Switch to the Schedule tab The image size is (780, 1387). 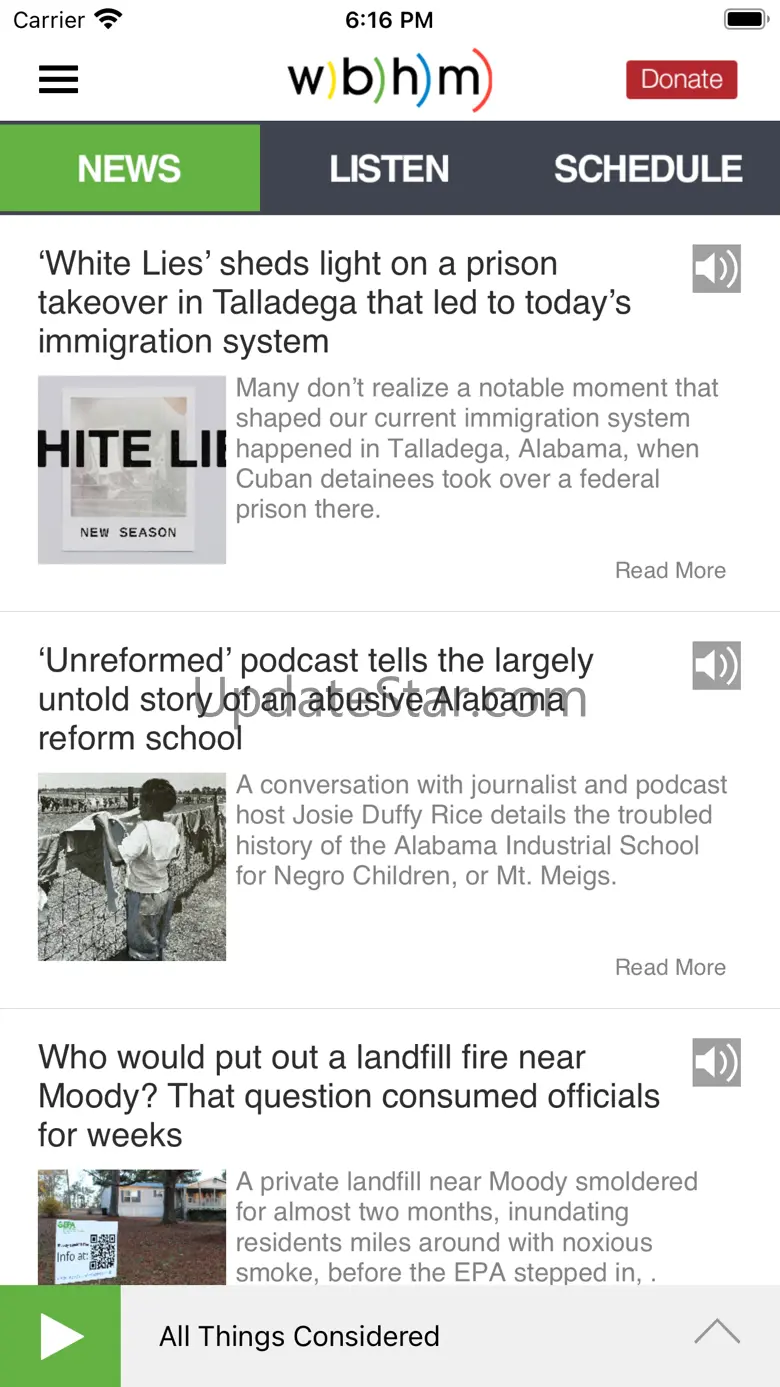pos(649,168)
